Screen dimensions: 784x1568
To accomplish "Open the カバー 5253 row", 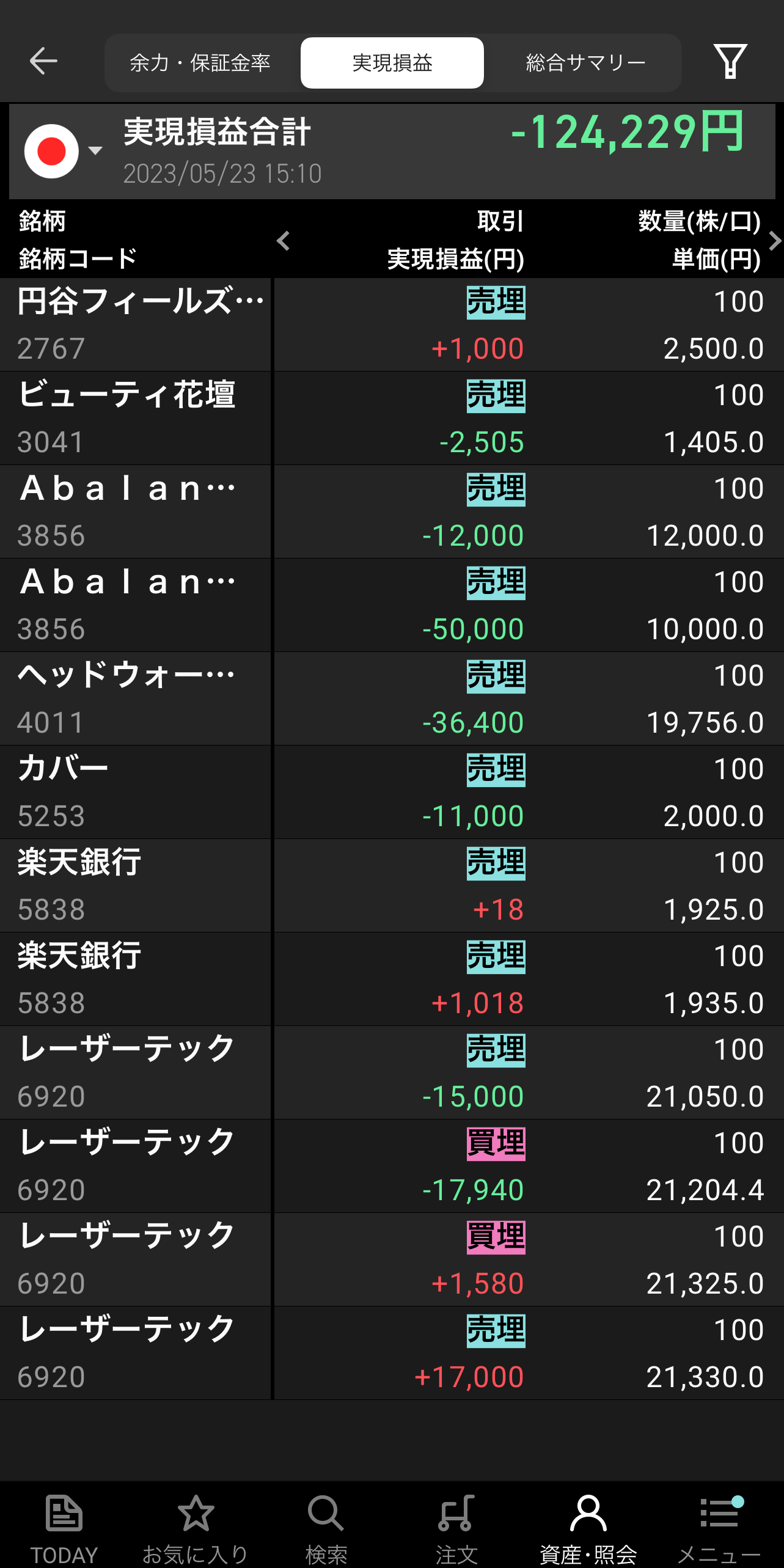I will coord(392,793).
